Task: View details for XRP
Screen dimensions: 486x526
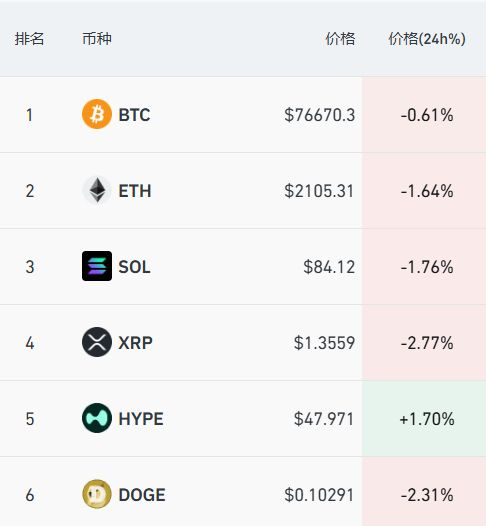Action: 243,343
